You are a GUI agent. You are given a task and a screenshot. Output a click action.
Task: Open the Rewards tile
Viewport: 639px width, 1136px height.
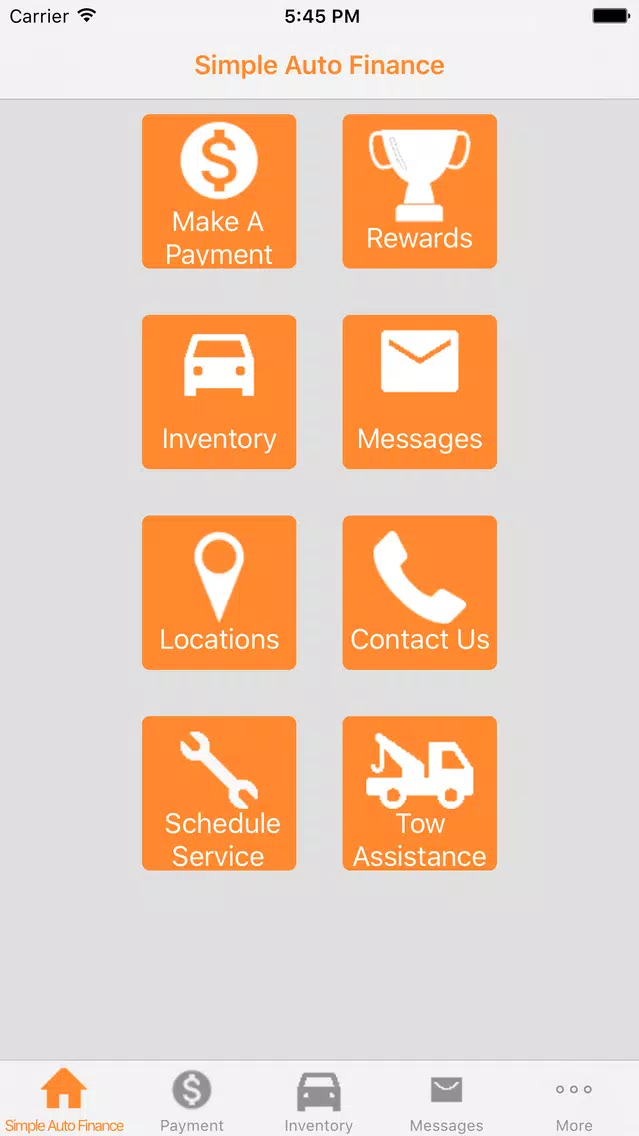[x=419, y=191]
